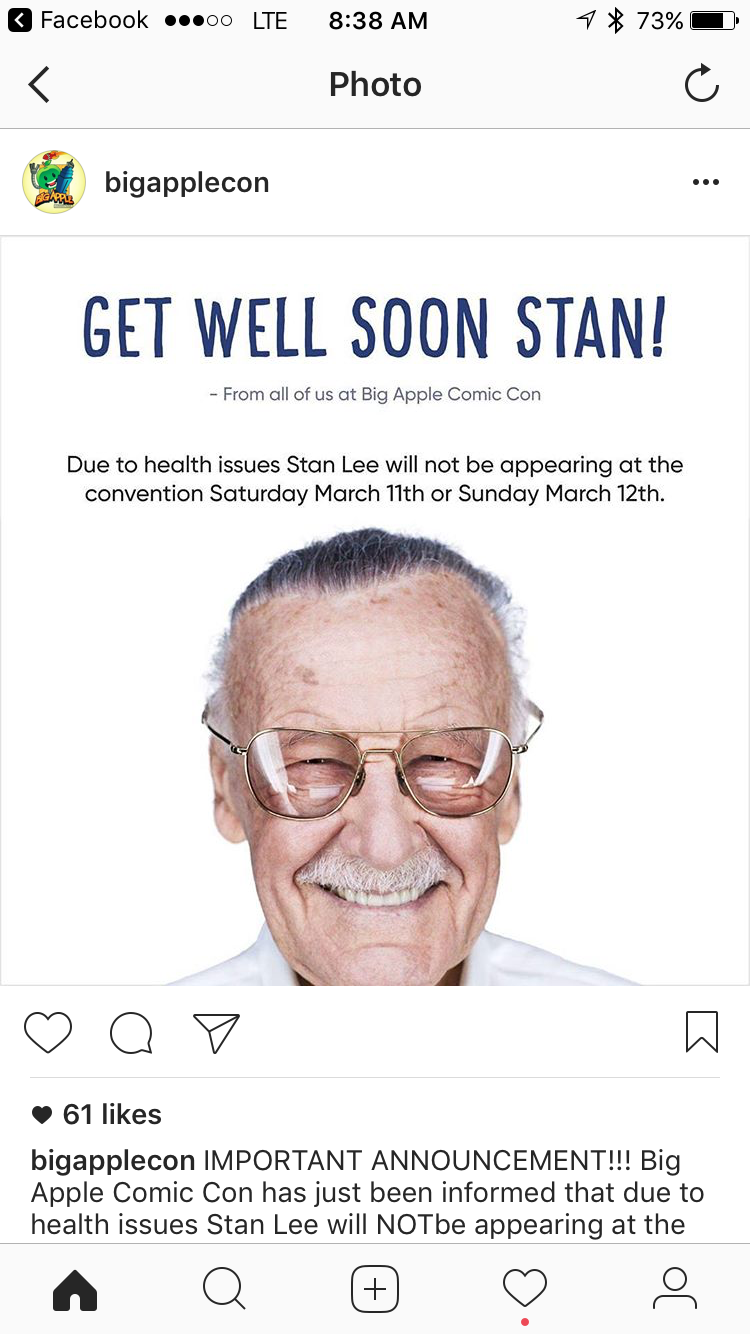
Task: Open the post's three-dot options menu
Action: (705, 182)
